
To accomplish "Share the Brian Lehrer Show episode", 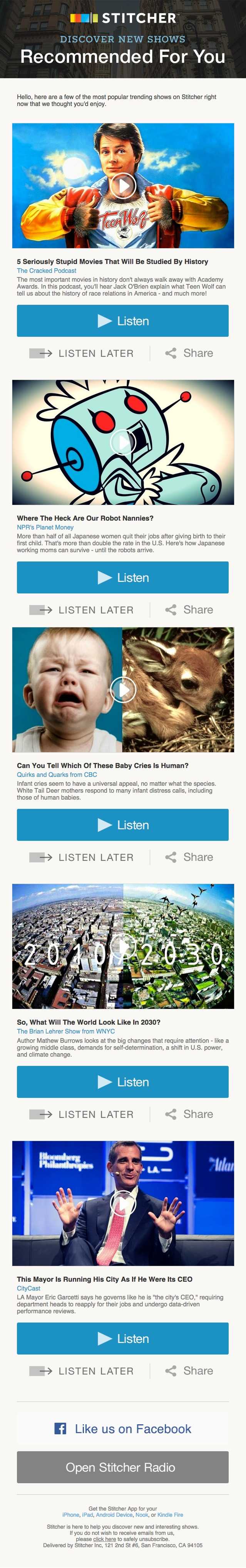I will coord(189,1114).
